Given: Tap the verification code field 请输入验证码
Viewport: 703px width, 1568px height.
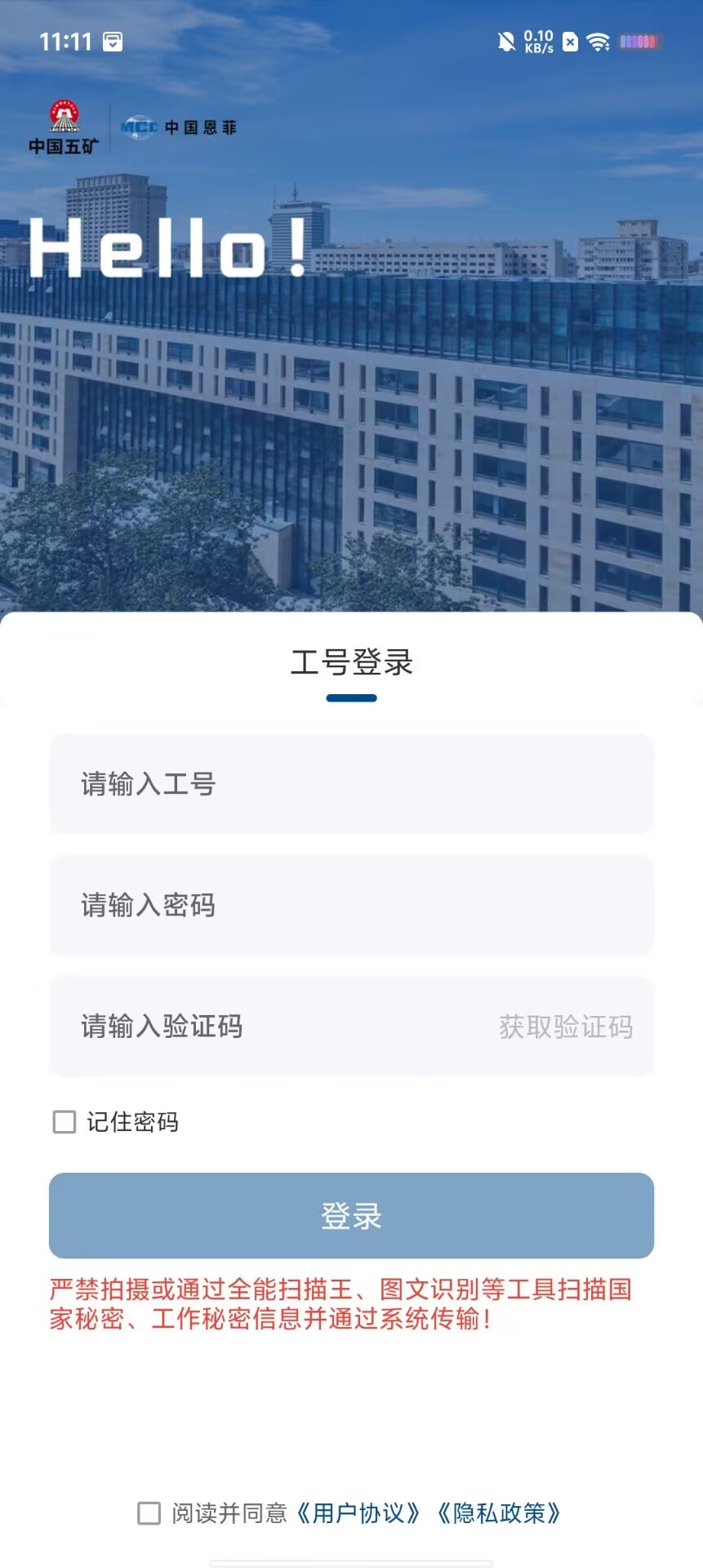Looking at the screenshot, I should click(269, 1026).
